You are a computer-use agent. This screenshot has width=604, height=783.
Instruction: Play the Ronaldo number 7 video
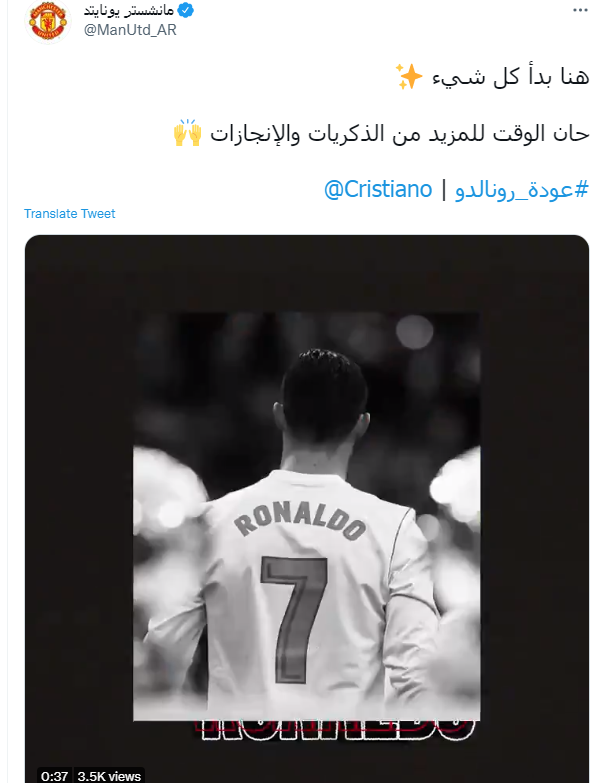[306, 510]
